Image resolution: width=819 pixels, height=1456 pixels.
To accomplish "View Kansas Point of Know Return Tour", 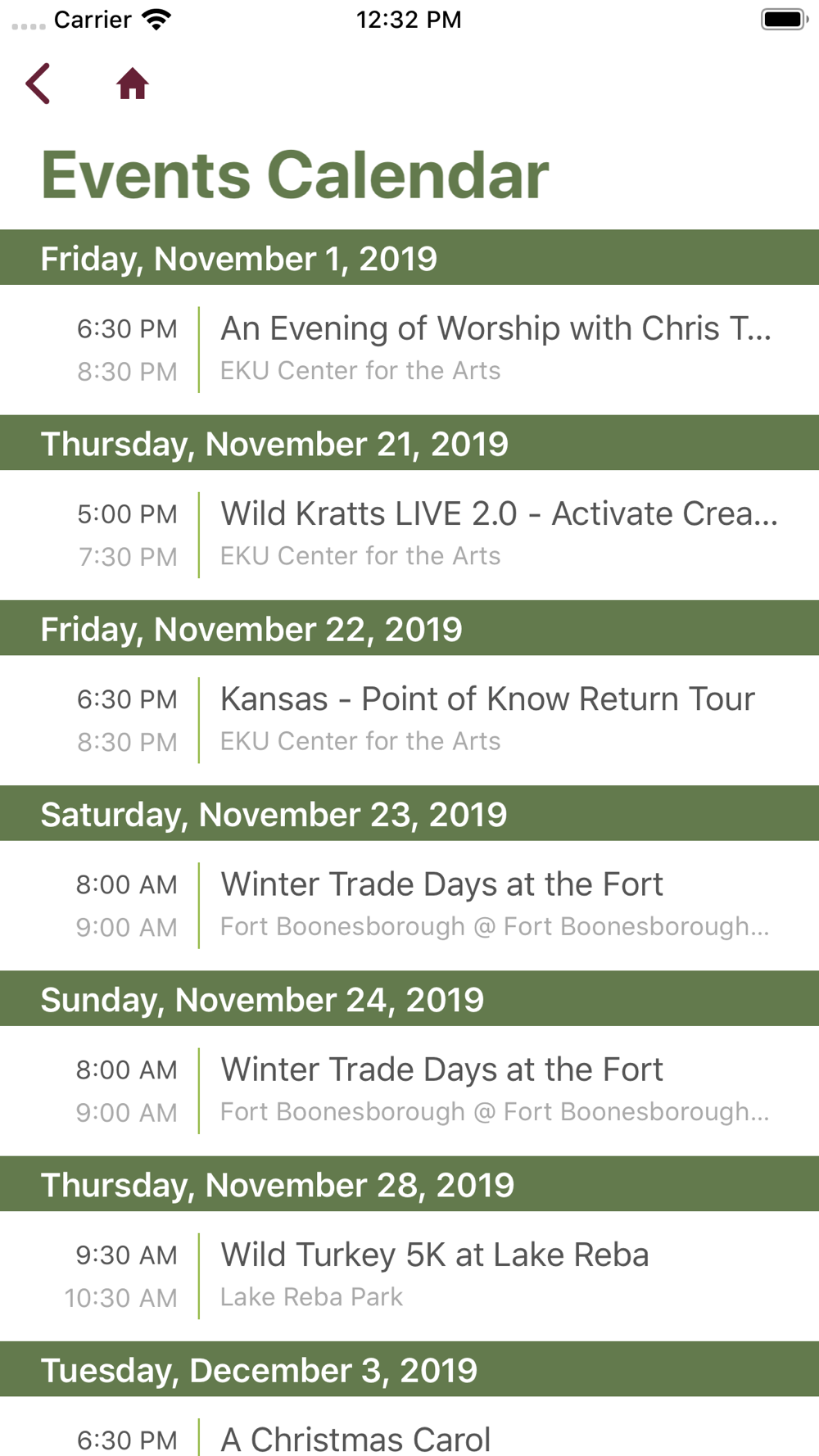I will click(x=409, y=720).
